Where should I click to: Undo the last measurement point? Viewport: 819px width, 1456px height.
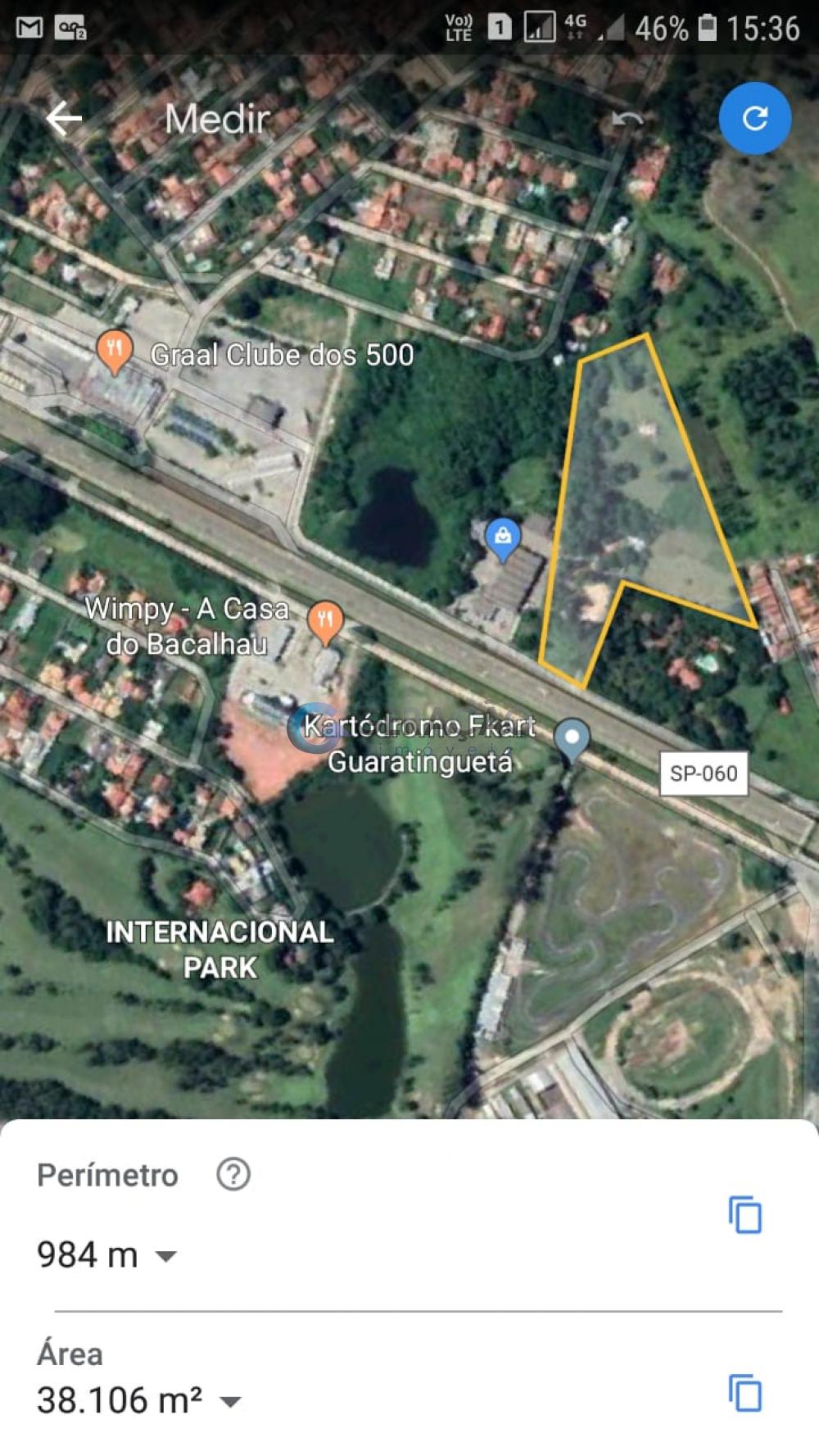628,120
